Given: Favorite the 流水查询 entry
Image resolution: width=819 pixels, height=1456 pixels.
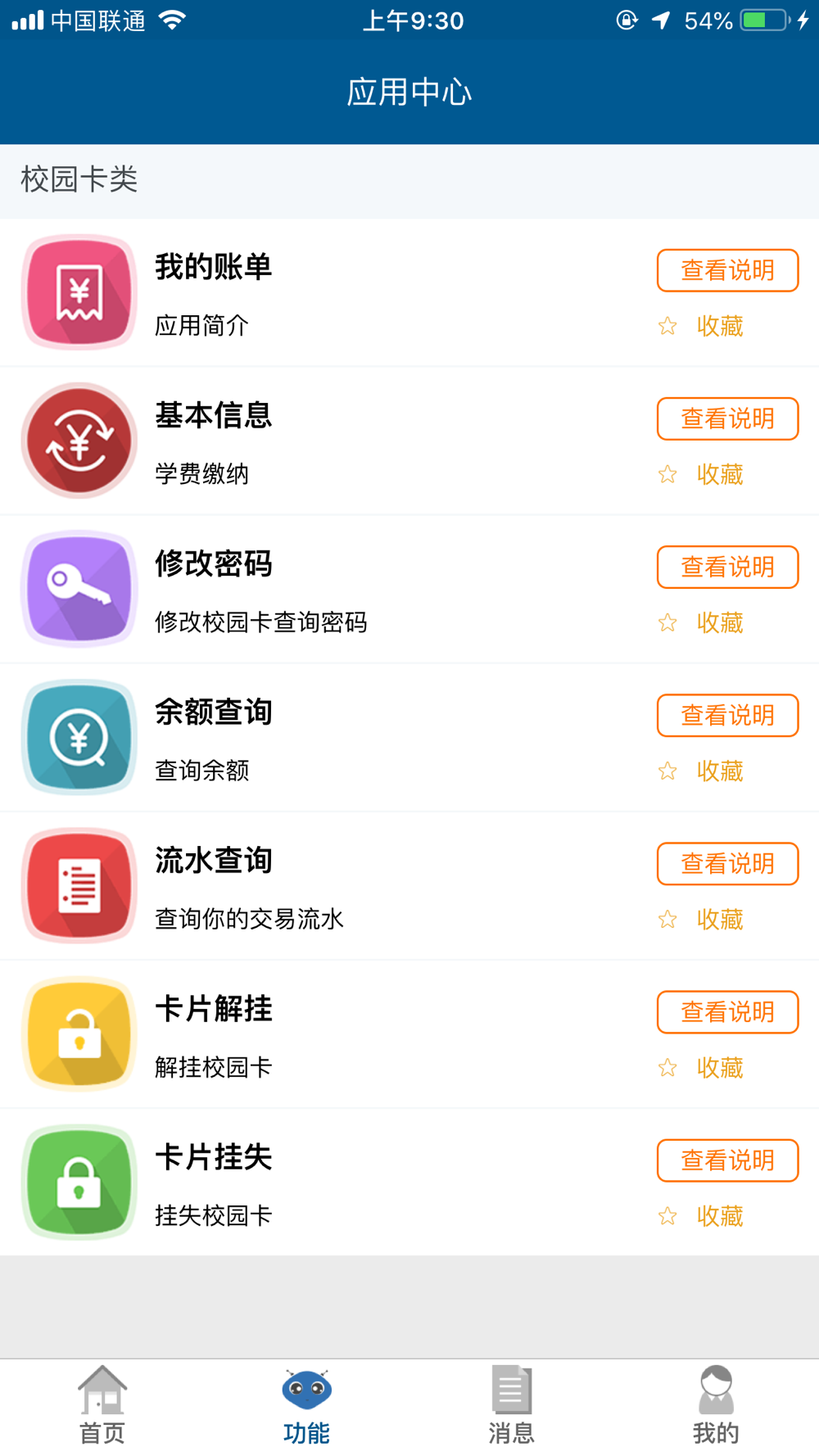Looking at the screenshot, I should 701,919.
